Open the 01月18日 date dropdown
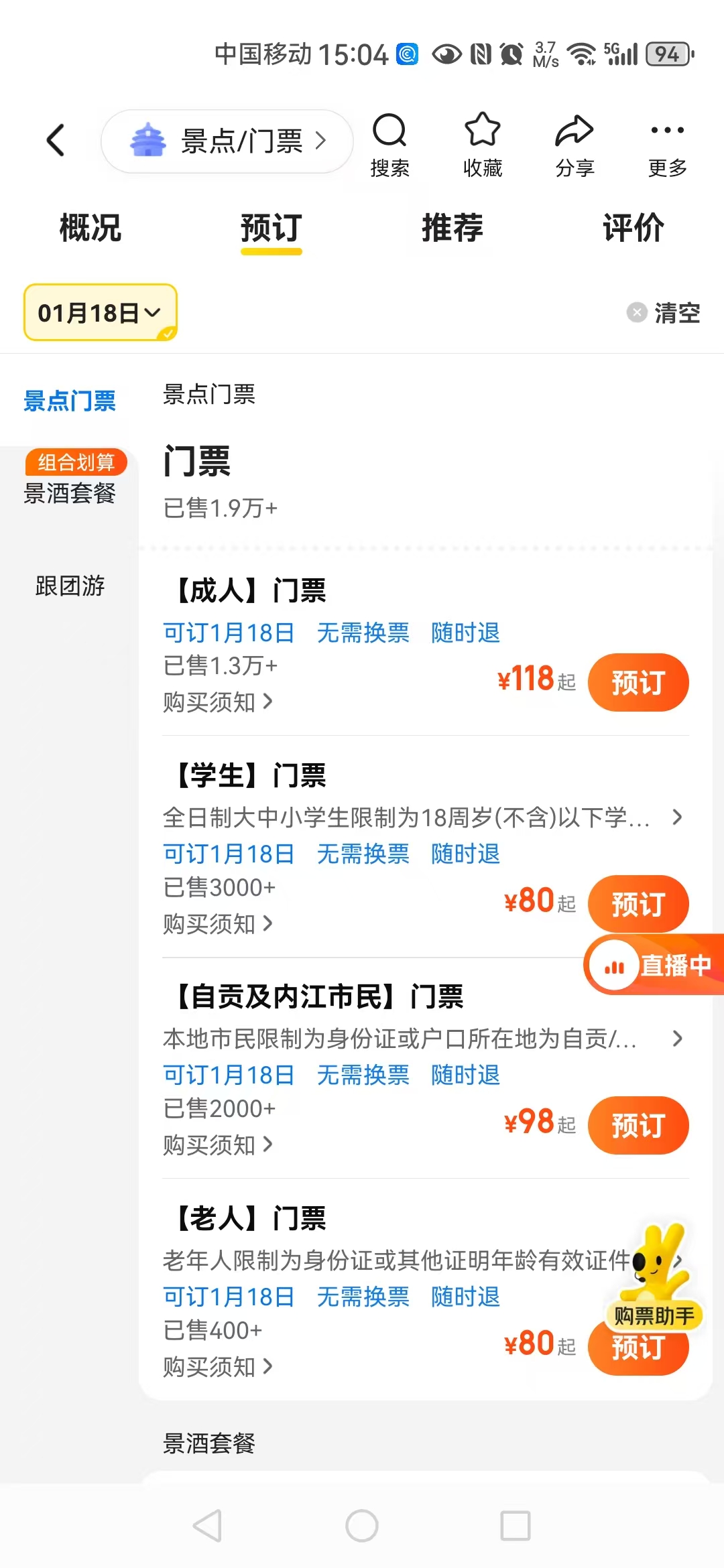The image size is (724, 1568). [101, 312]
